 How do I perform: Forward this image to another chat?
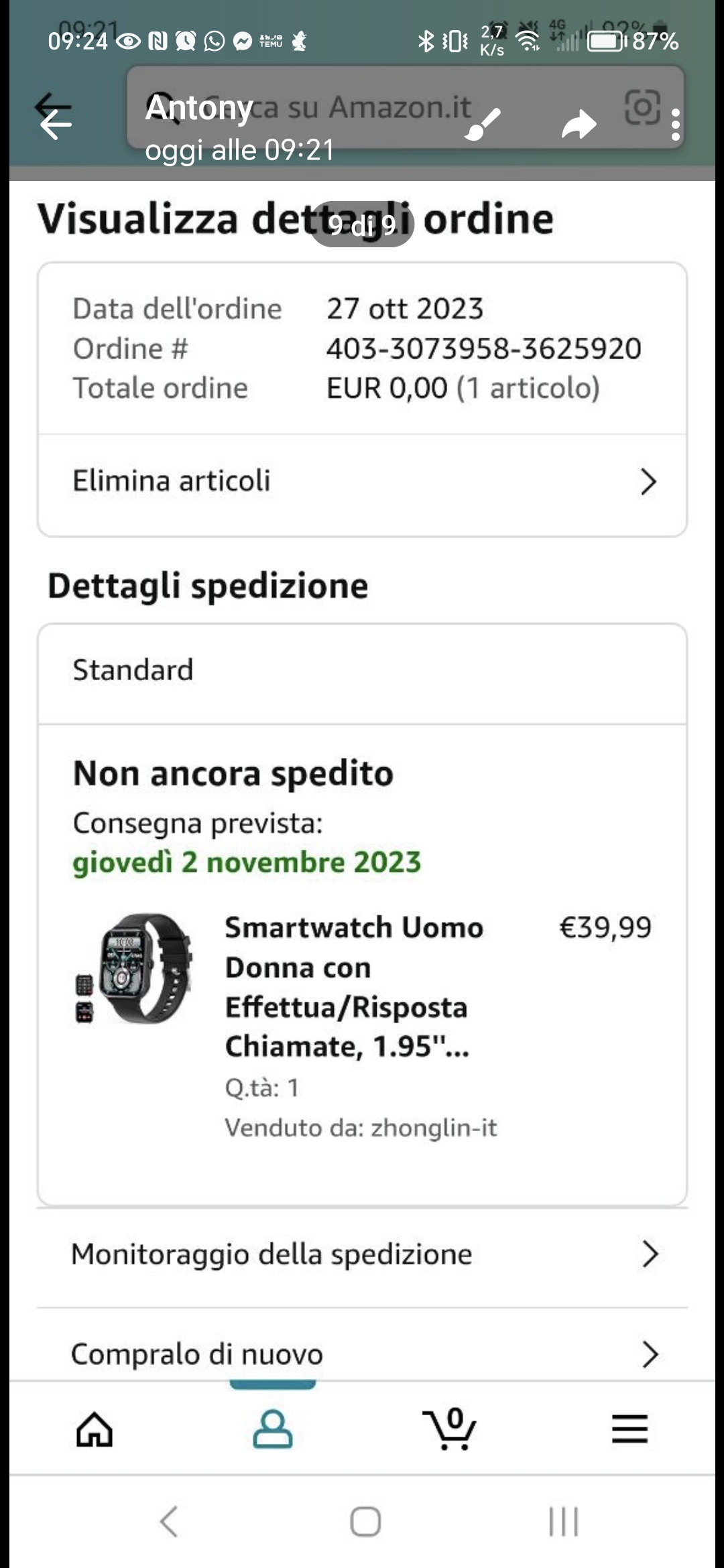[x=579, y=125]
